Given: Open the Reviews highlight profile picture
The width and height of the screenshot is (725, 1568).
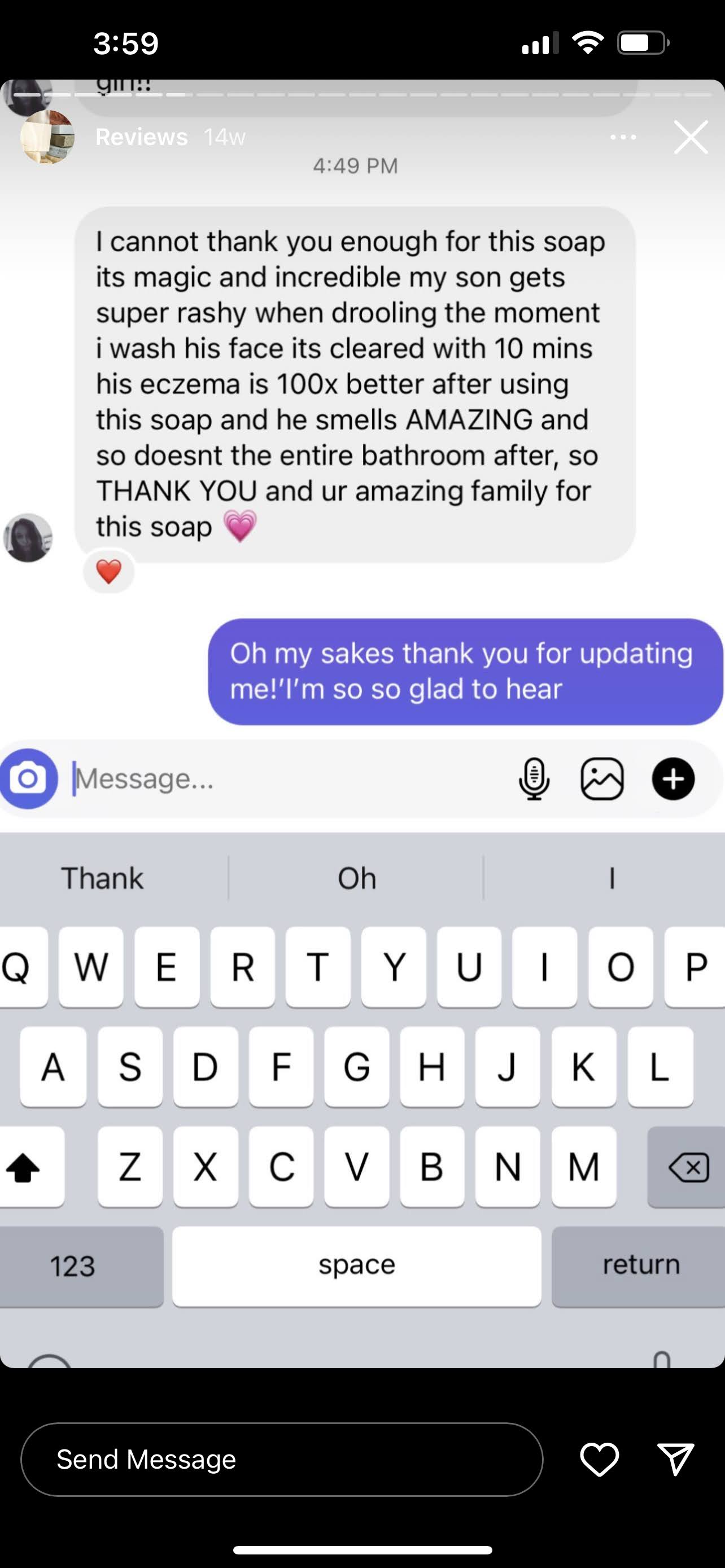Looking at the screenshot, I should (x=47, y=138).
